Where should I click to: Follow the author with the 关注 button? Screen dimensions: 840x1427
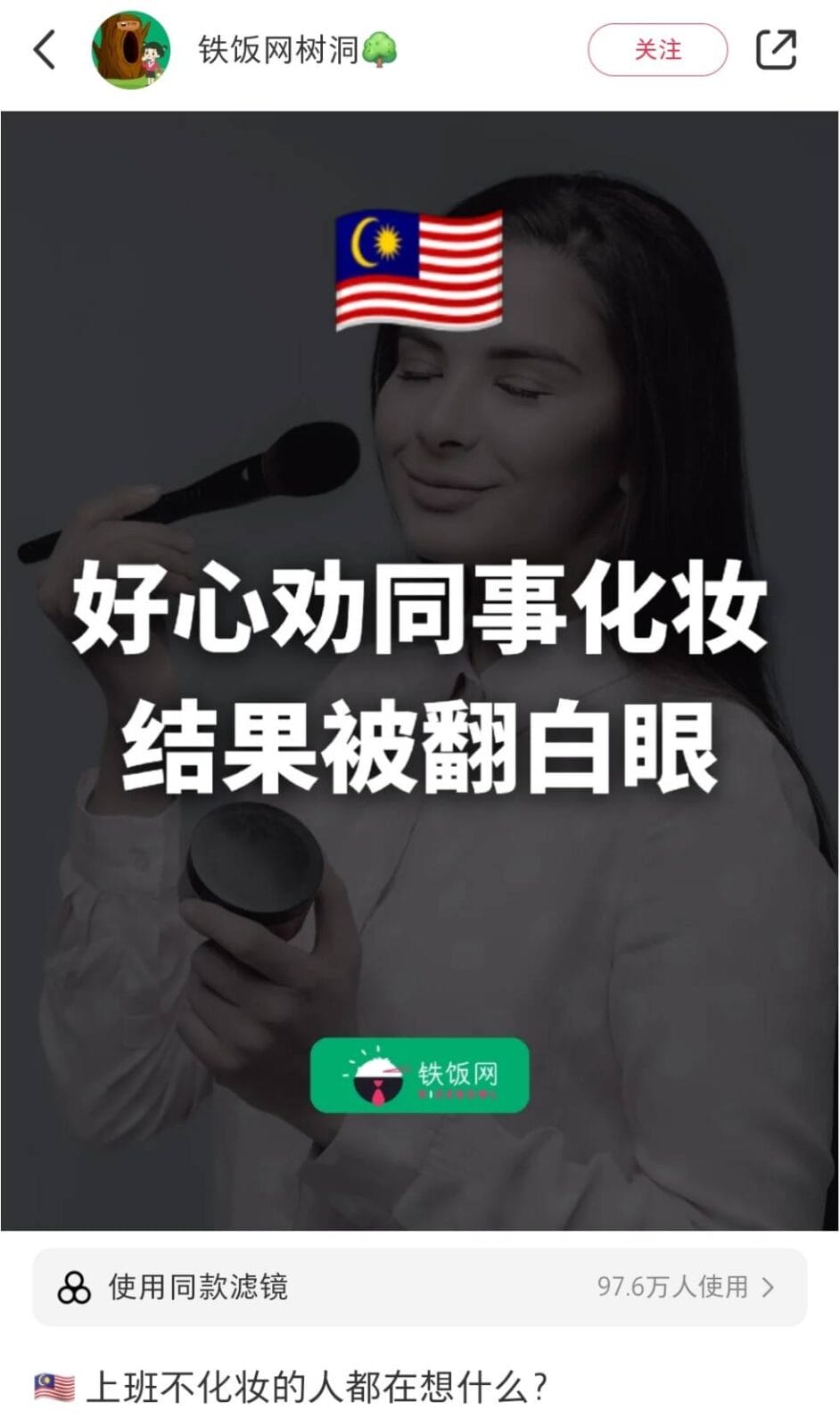pyautogui.click(x=657, y=50)
